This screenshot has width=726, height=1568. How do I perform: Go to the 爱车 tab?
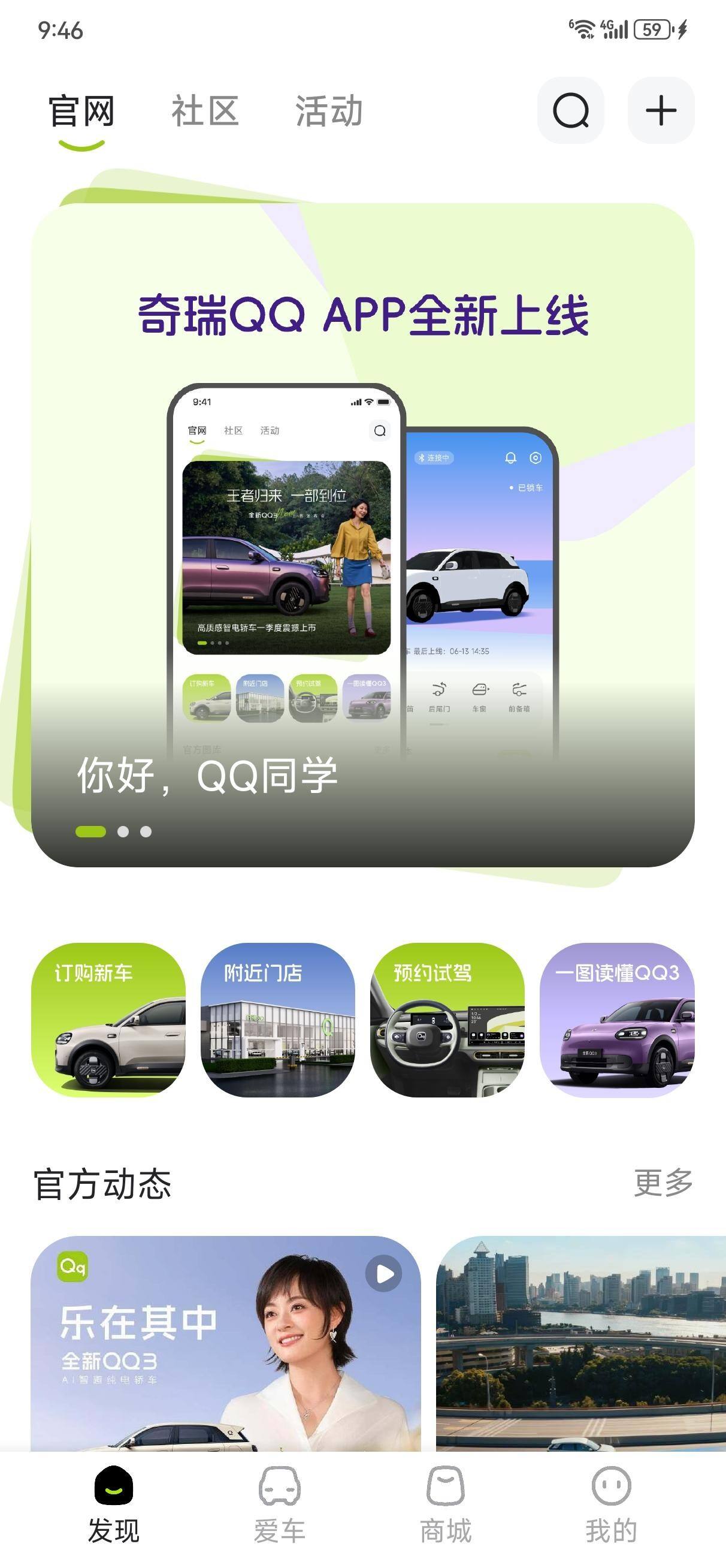279,1504
